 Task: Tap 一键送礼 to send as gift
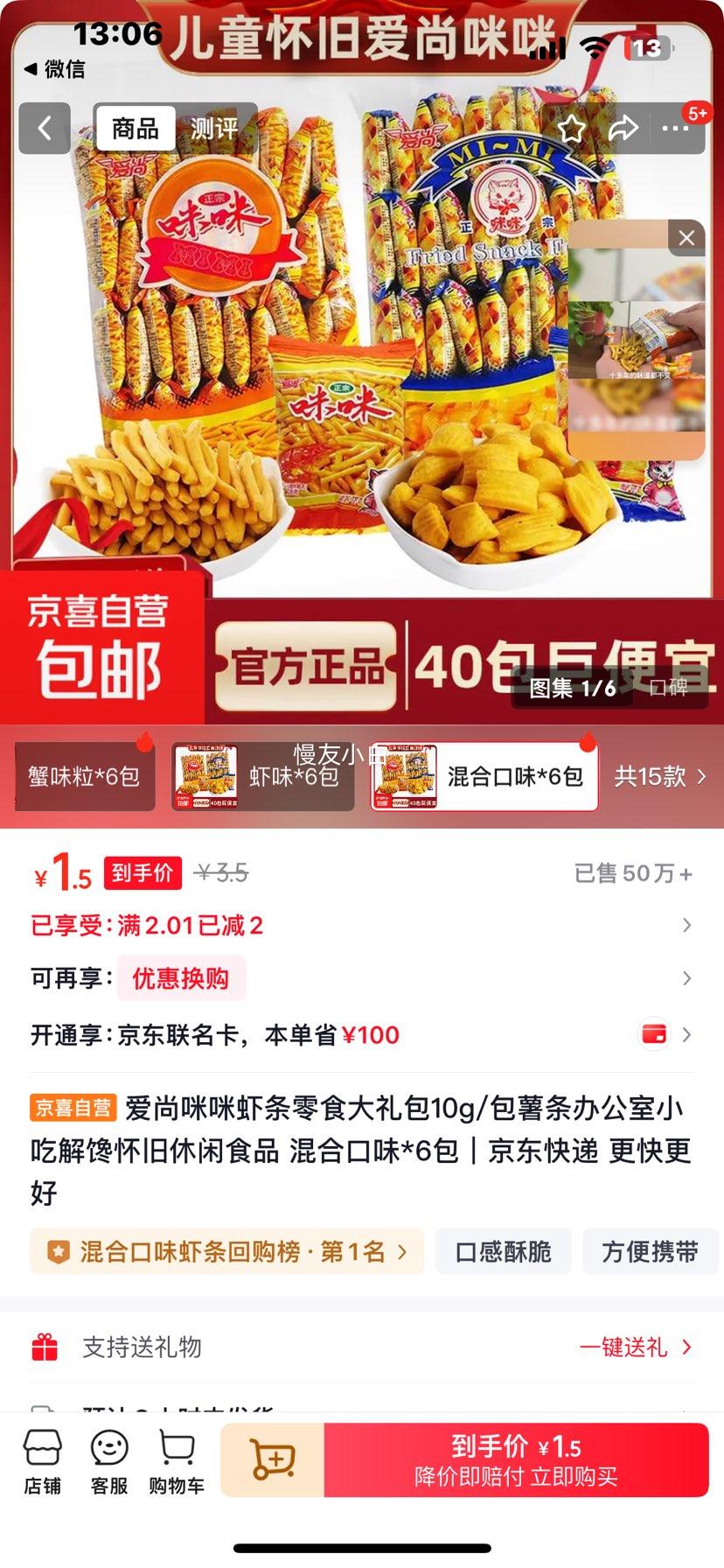635,1347
